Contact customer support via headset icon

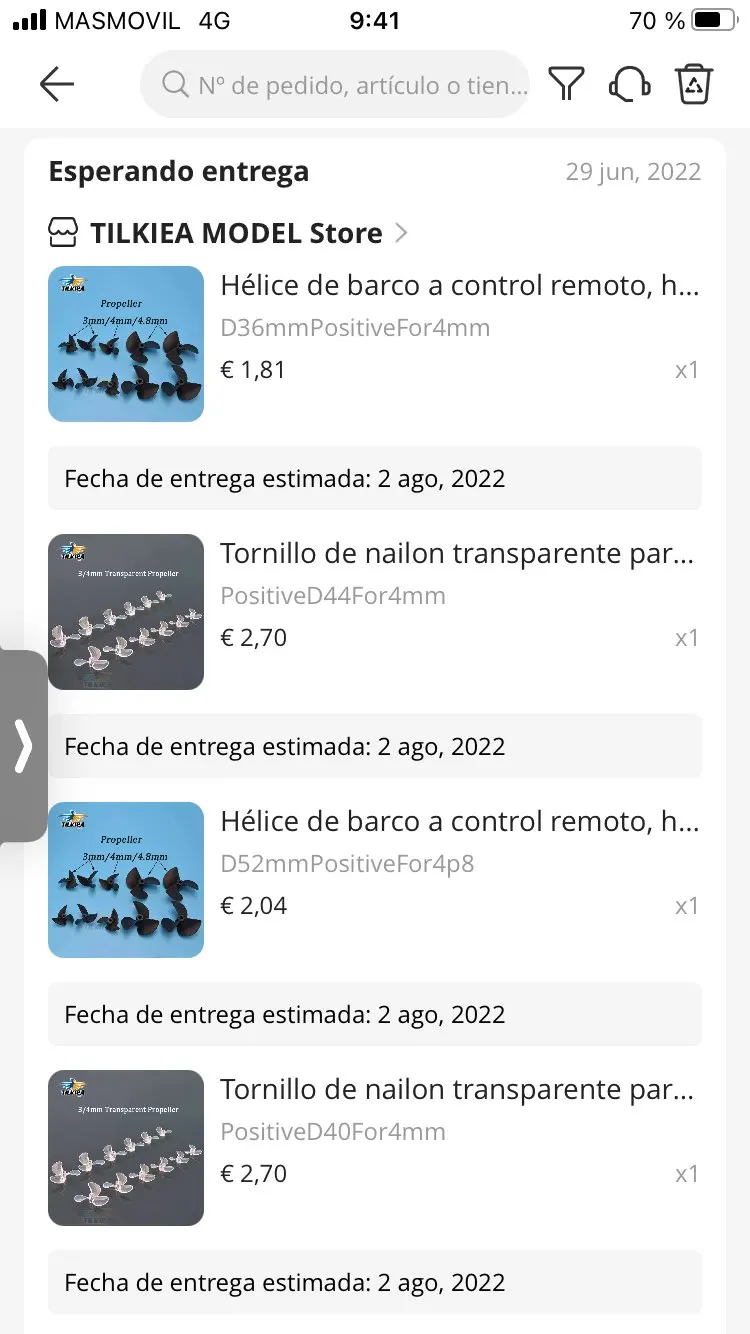tap(630, 85)
